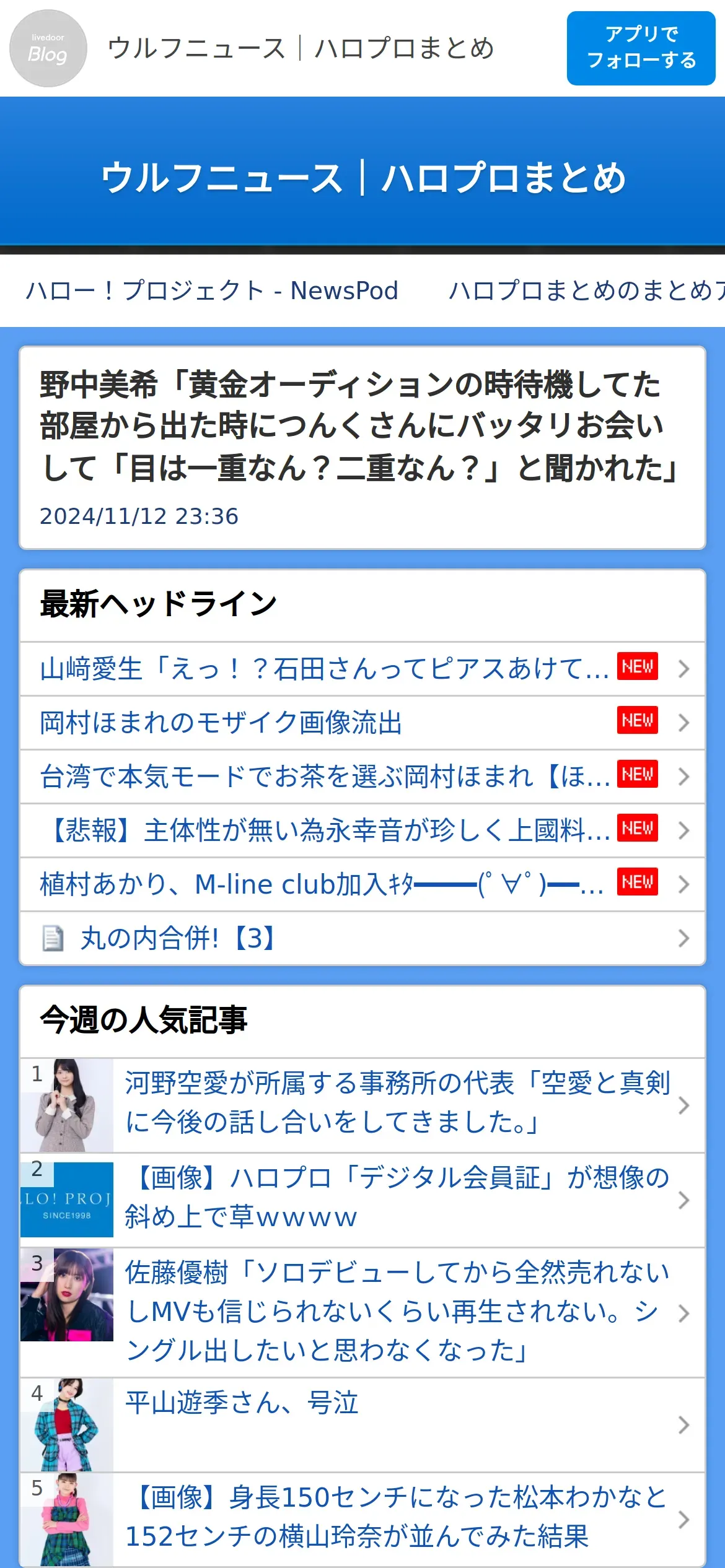
Task: Tap the アプリでフォローする button
Action: coord(641,48)
